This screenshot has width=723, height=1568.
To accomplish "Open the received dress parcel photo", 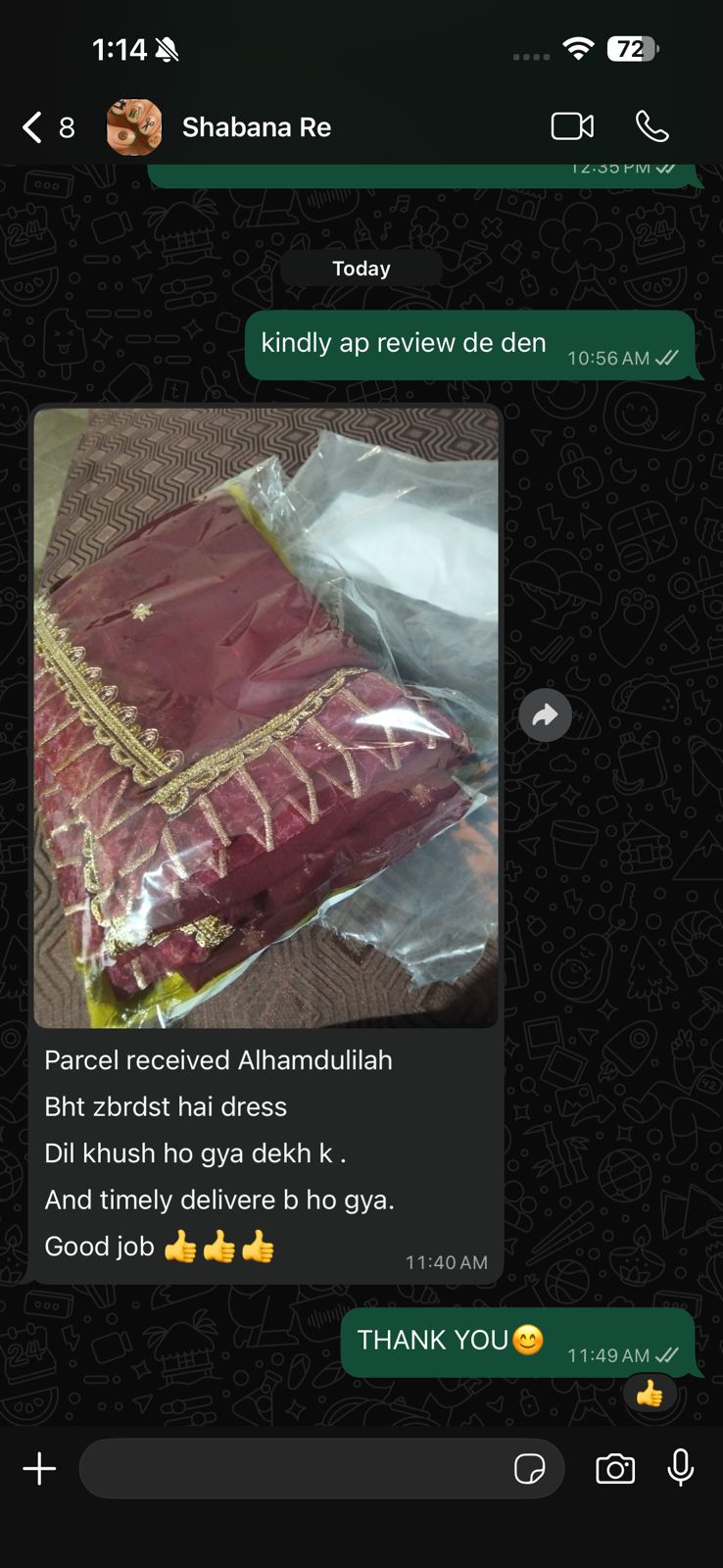I will pyautogui.click(x=265, y=717).
